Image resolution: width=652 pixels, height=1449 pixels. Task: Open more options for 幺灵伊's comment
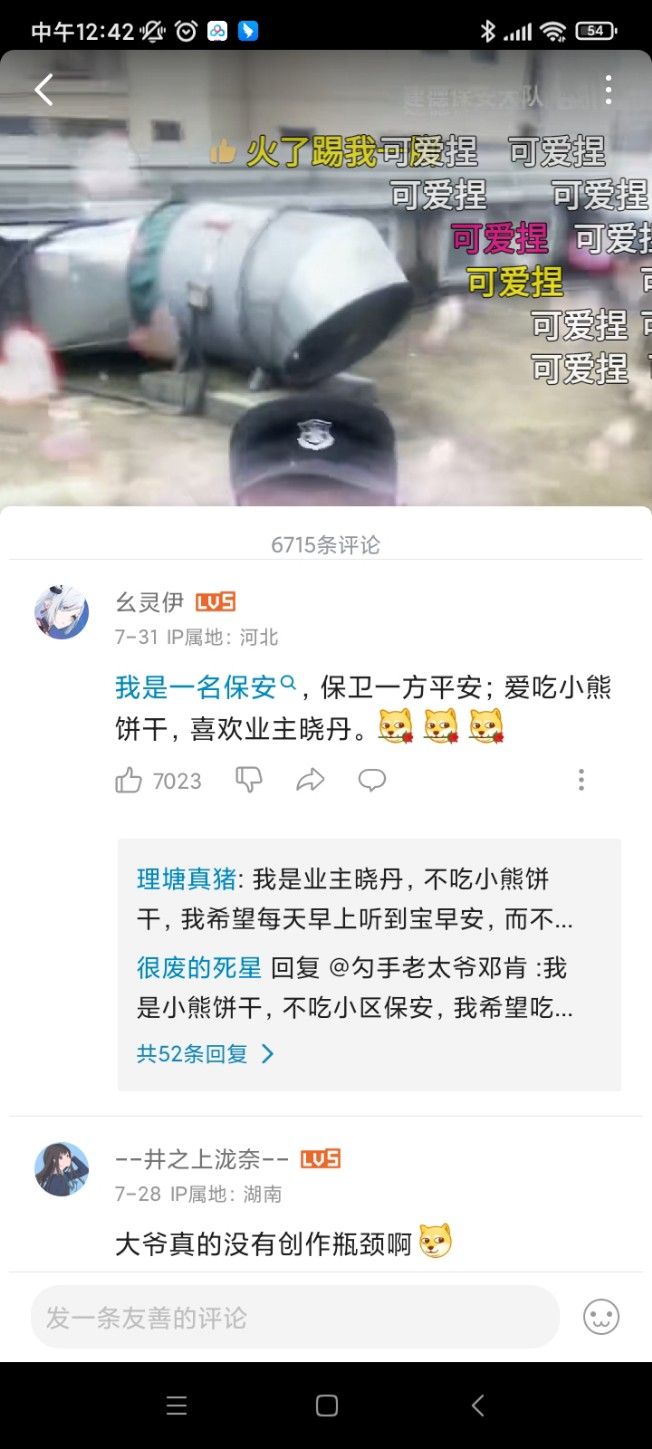point(581,780)
